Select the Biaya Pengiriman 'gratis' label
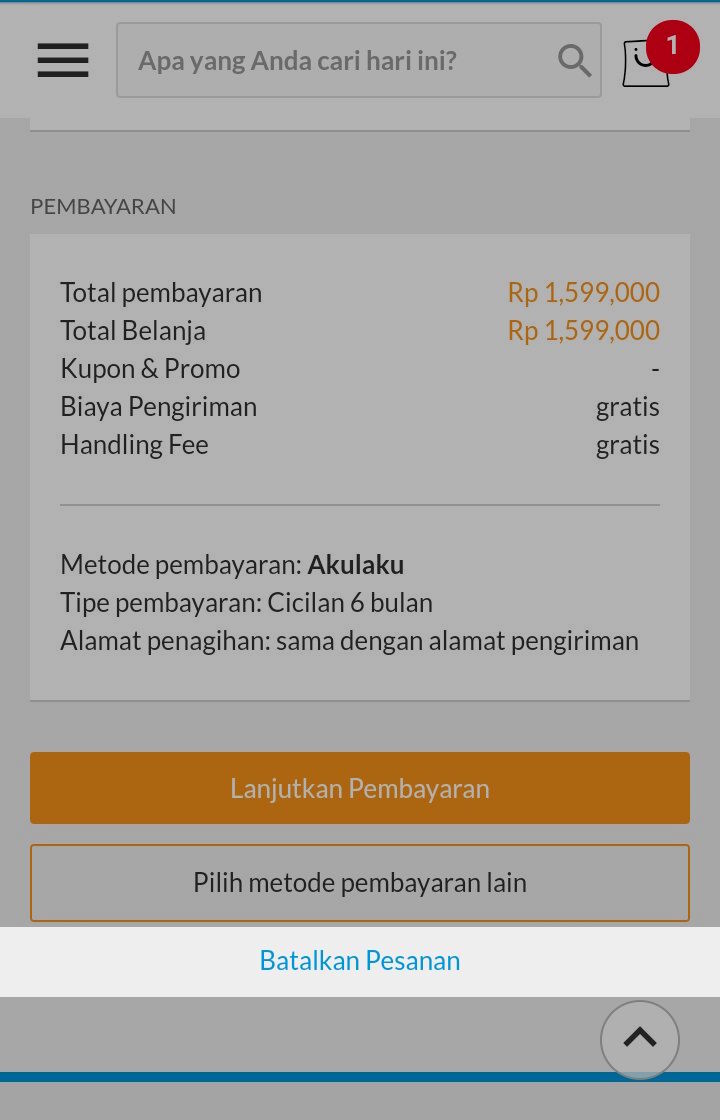 [627, 406]
